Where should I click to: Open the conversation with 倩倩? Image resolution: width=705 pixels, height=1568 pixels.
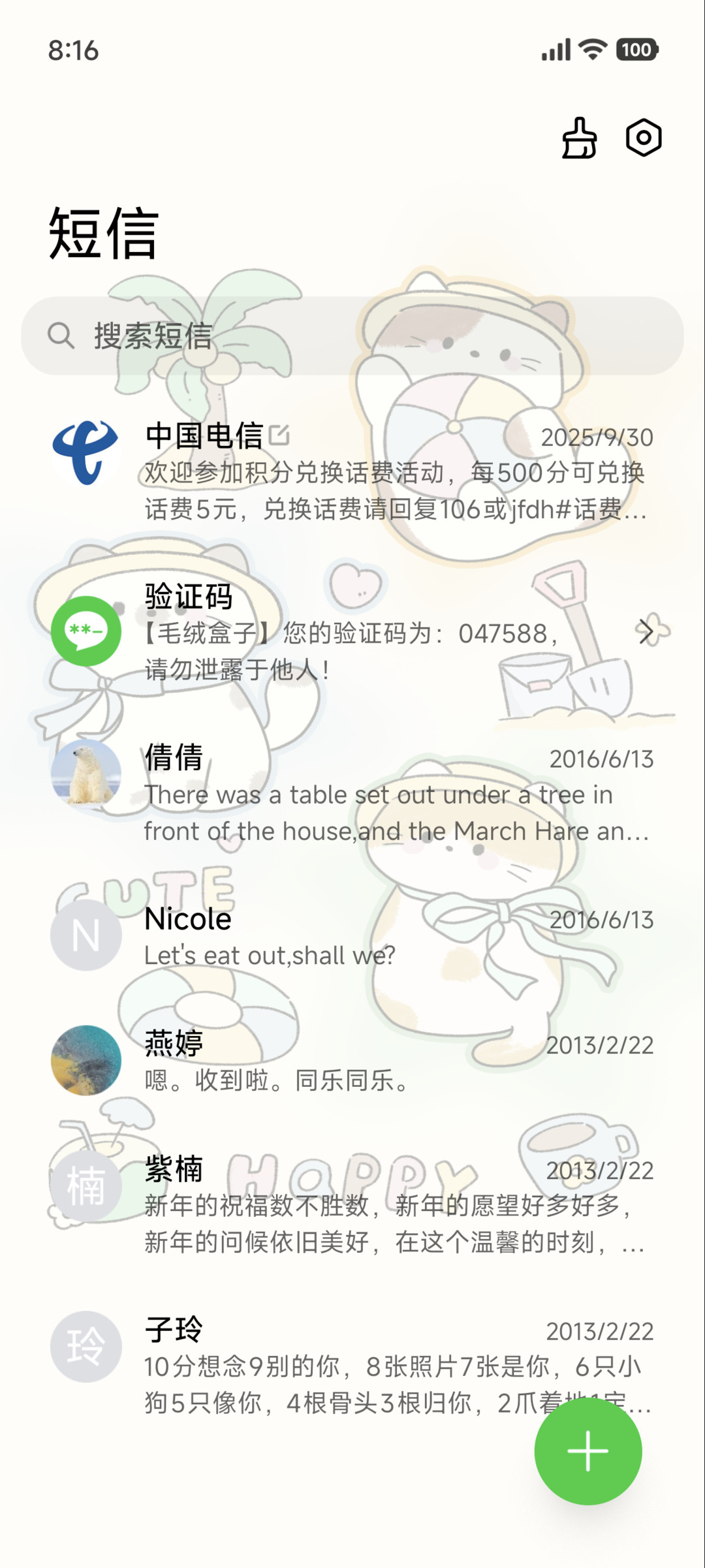coord(352,792)
